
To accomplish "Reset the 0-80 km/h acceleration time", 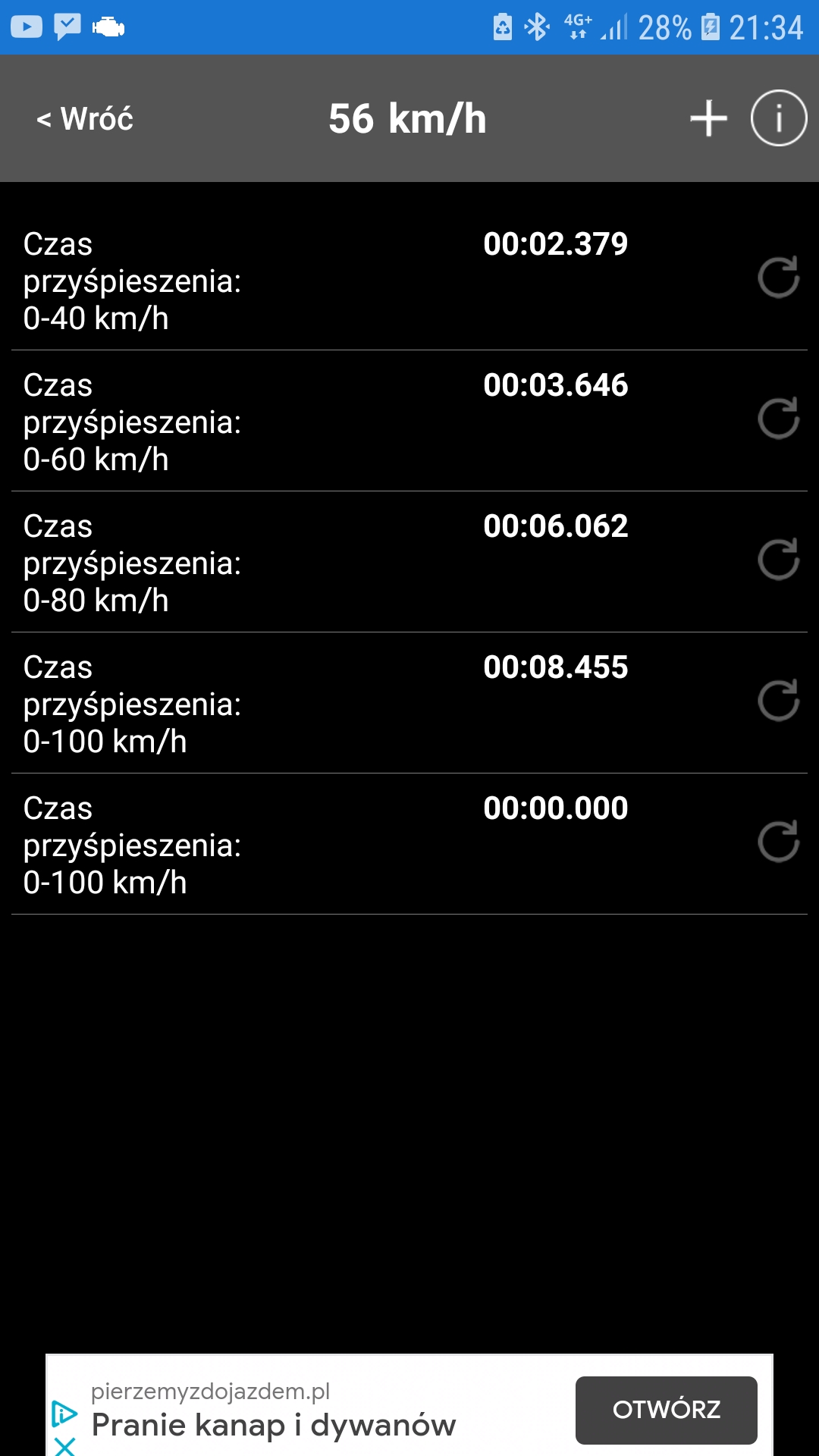I will 778,560.
